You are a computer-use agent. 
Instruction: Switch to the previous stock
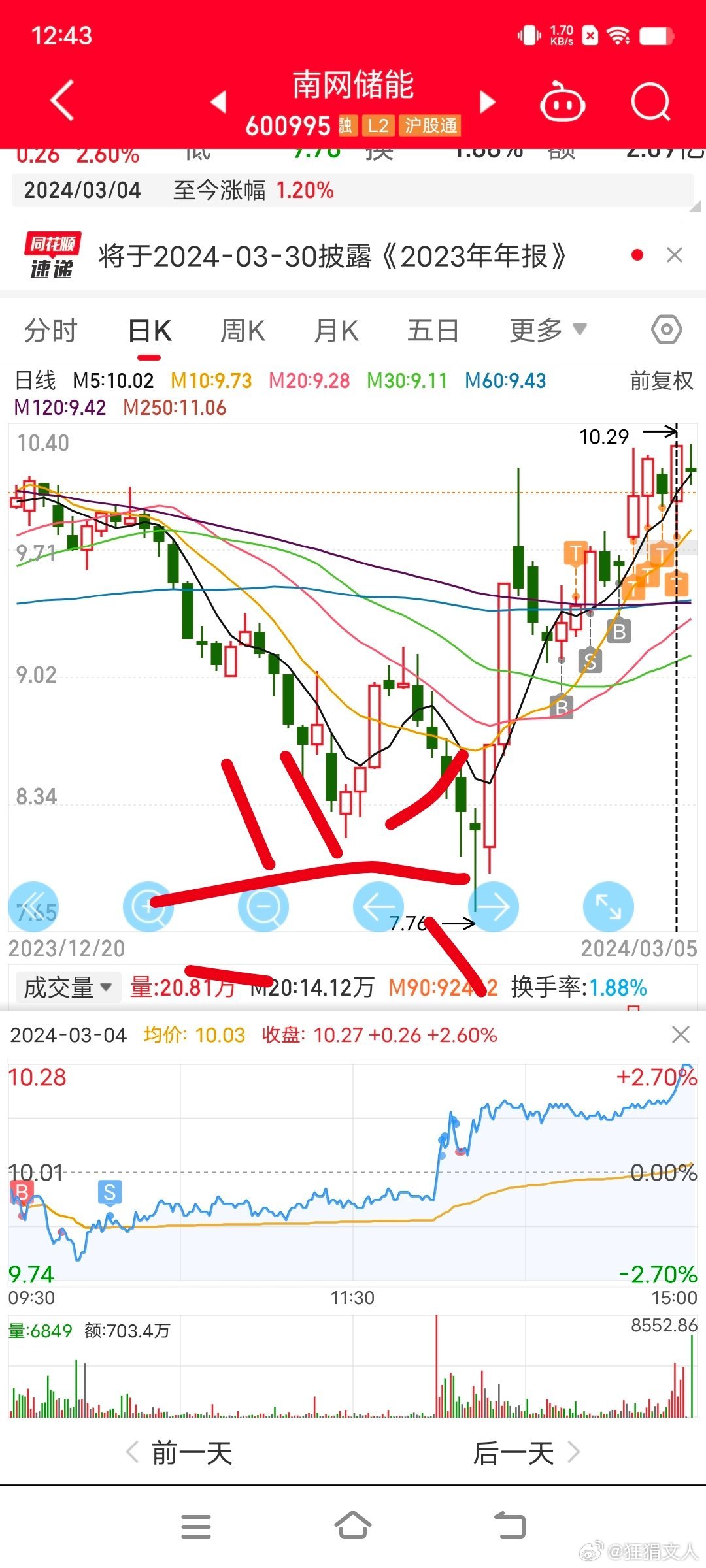point(218,102)
